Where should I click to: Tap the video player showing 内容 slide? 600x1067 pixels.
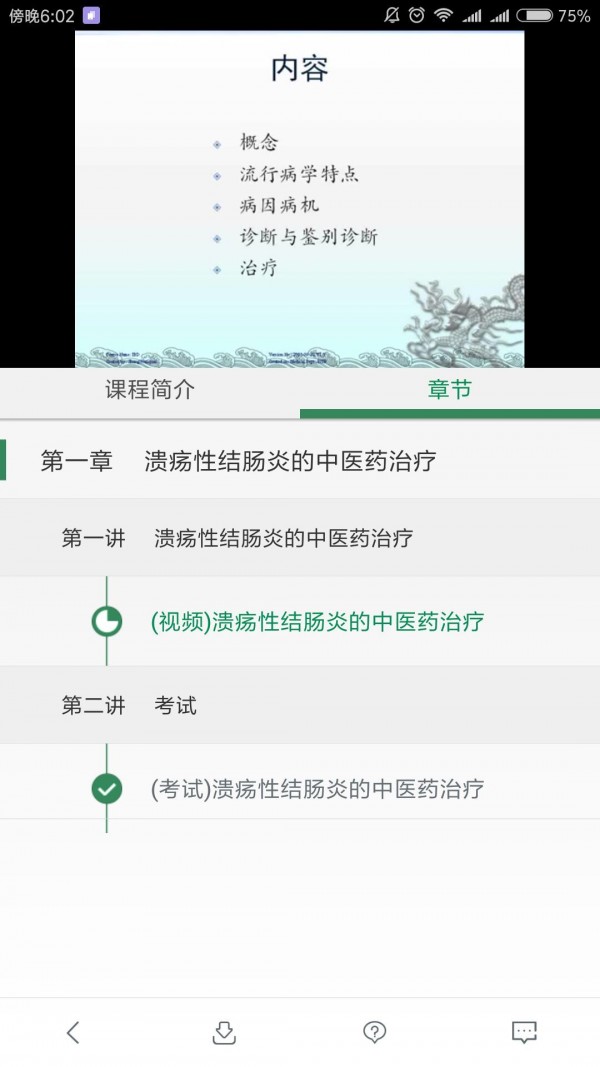300,198
